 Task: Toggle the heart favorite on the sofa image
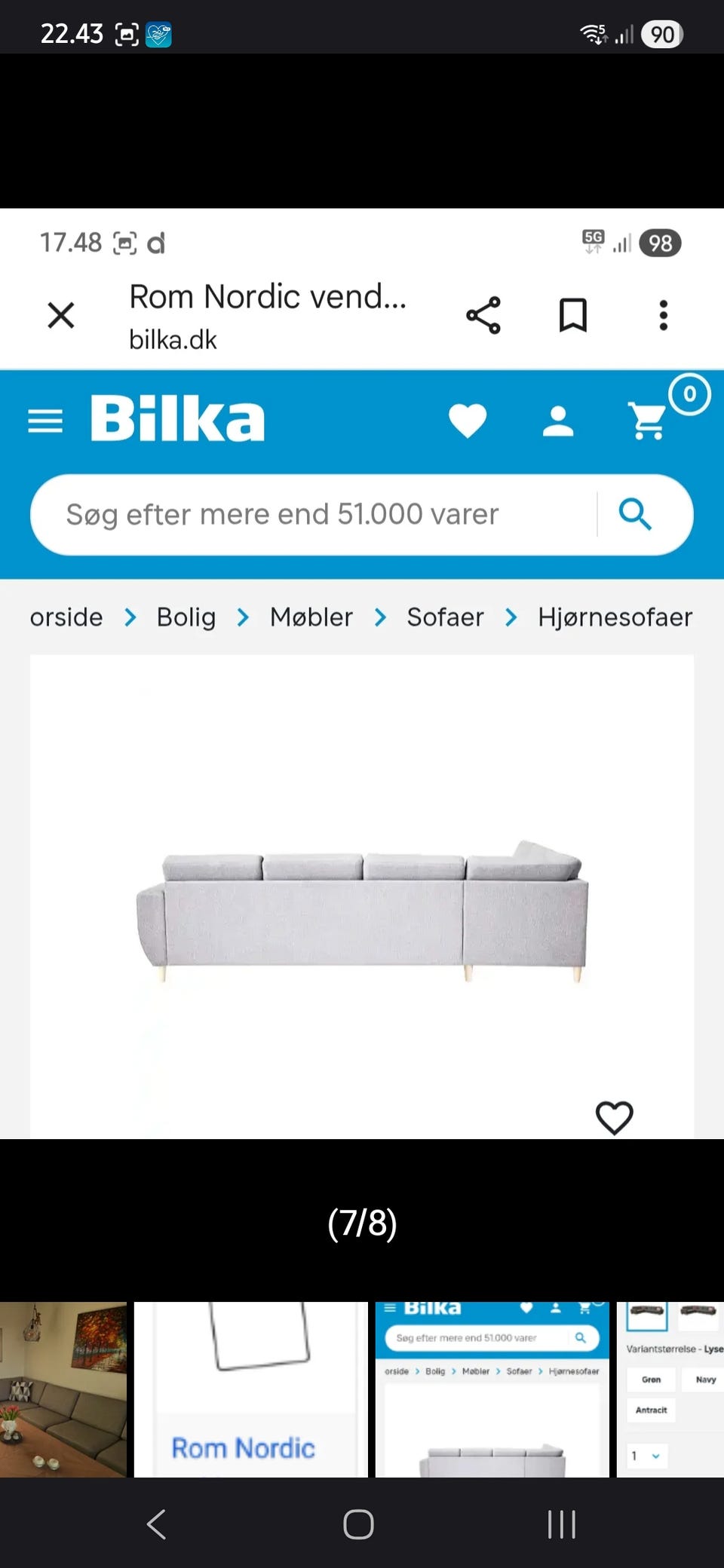point(615,1119)
